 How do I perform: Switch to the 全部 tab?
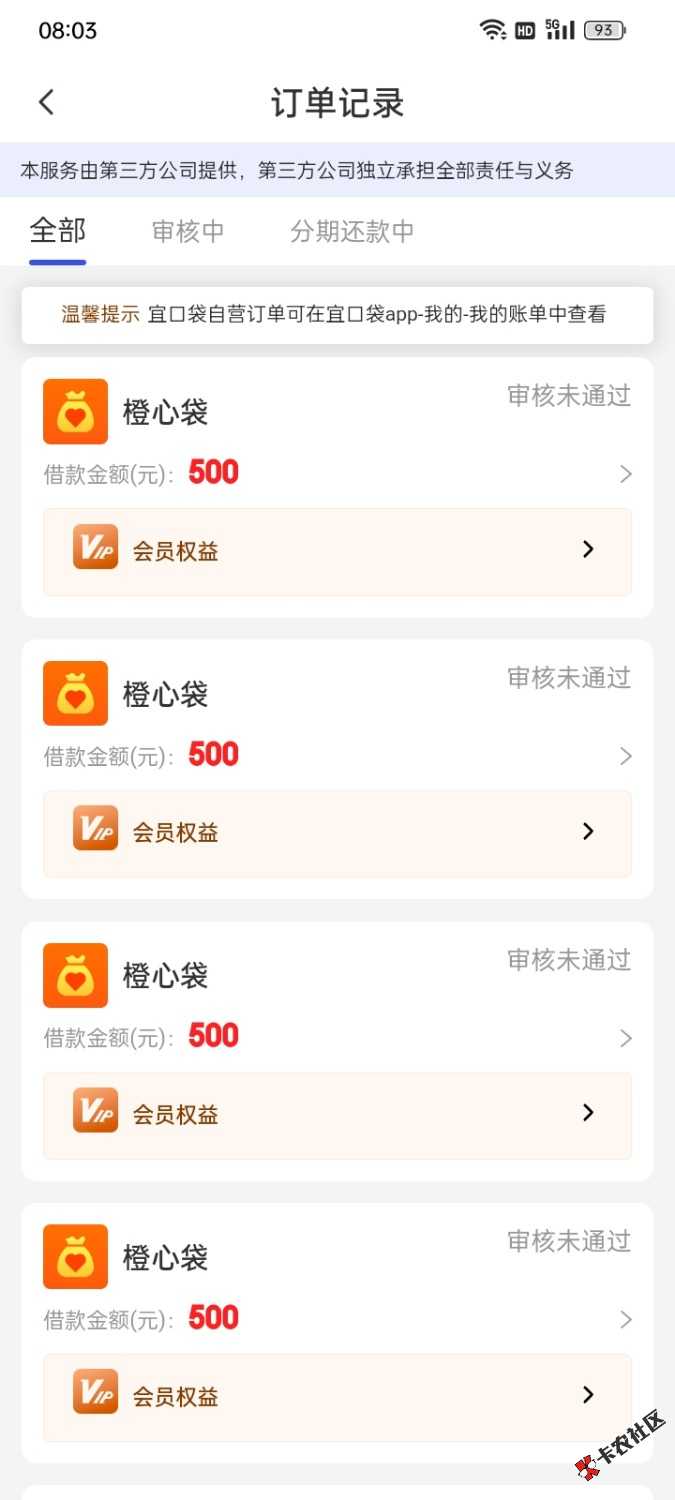point(58,231)
